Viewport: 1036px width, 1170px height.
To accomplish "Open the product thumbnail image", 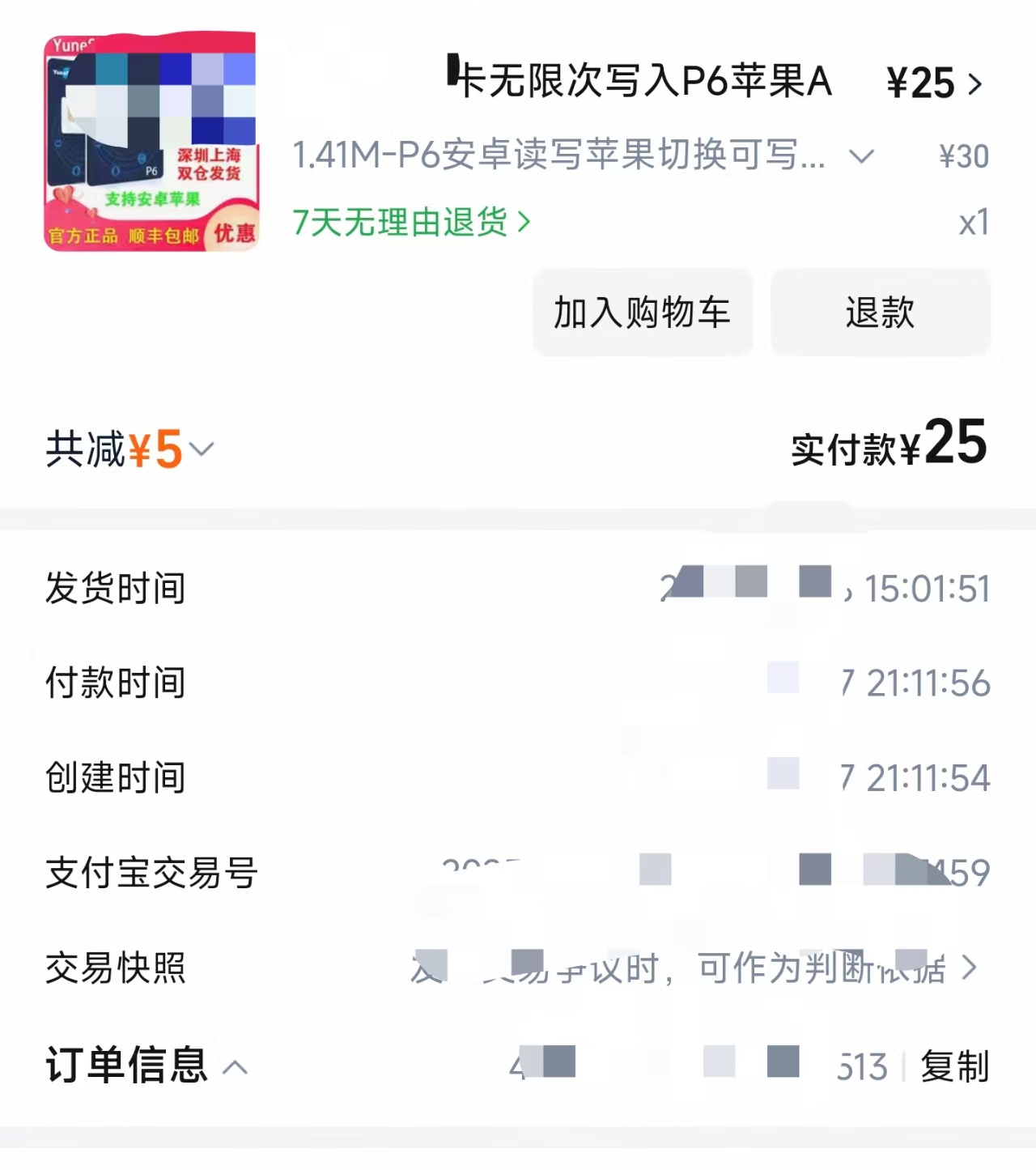I will pyautogui.click(x=151, y=142).
